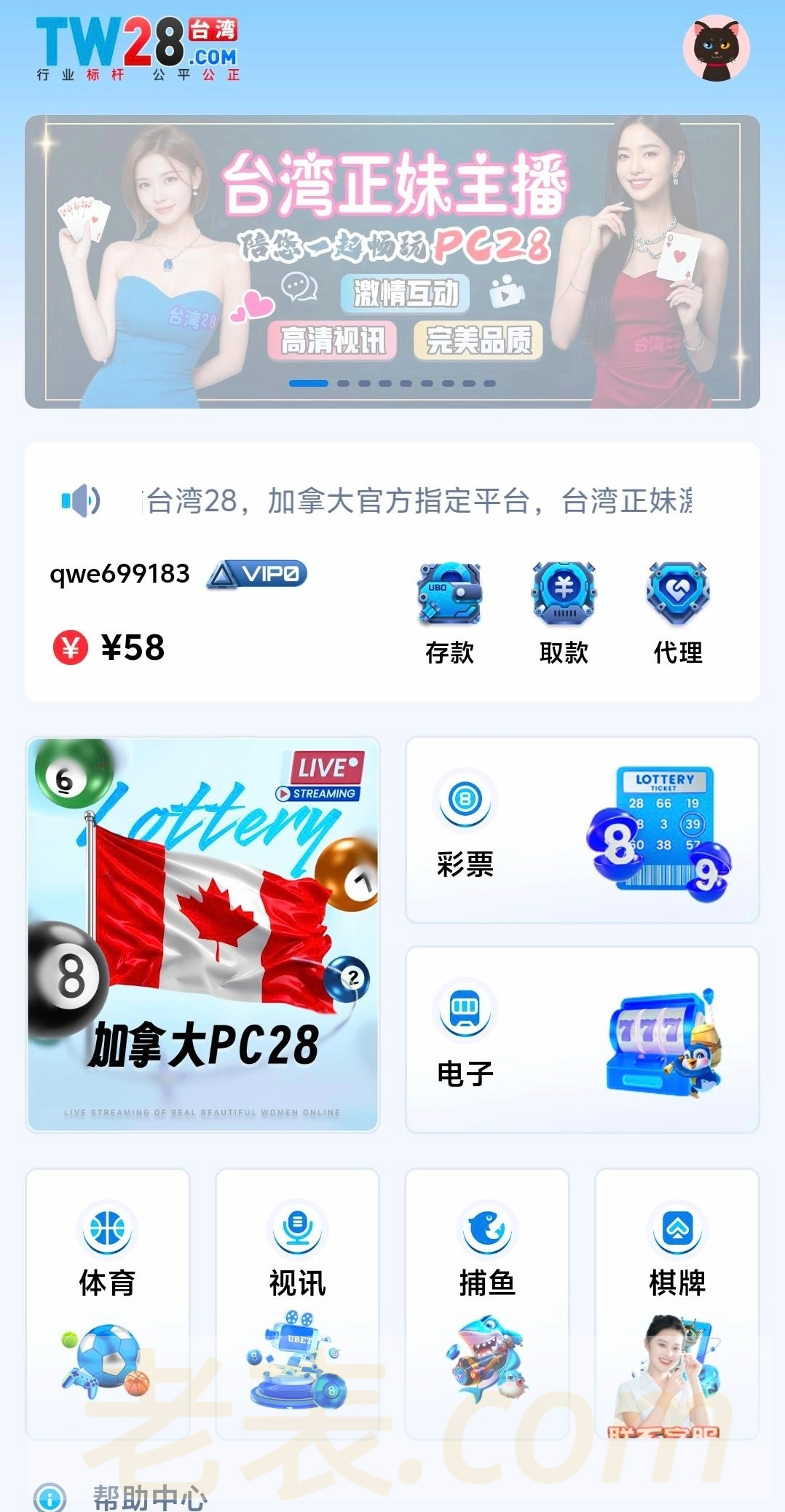Select the 捕鱼 fishing games category
785x1512 pixels.
[x=487, y=1304]
